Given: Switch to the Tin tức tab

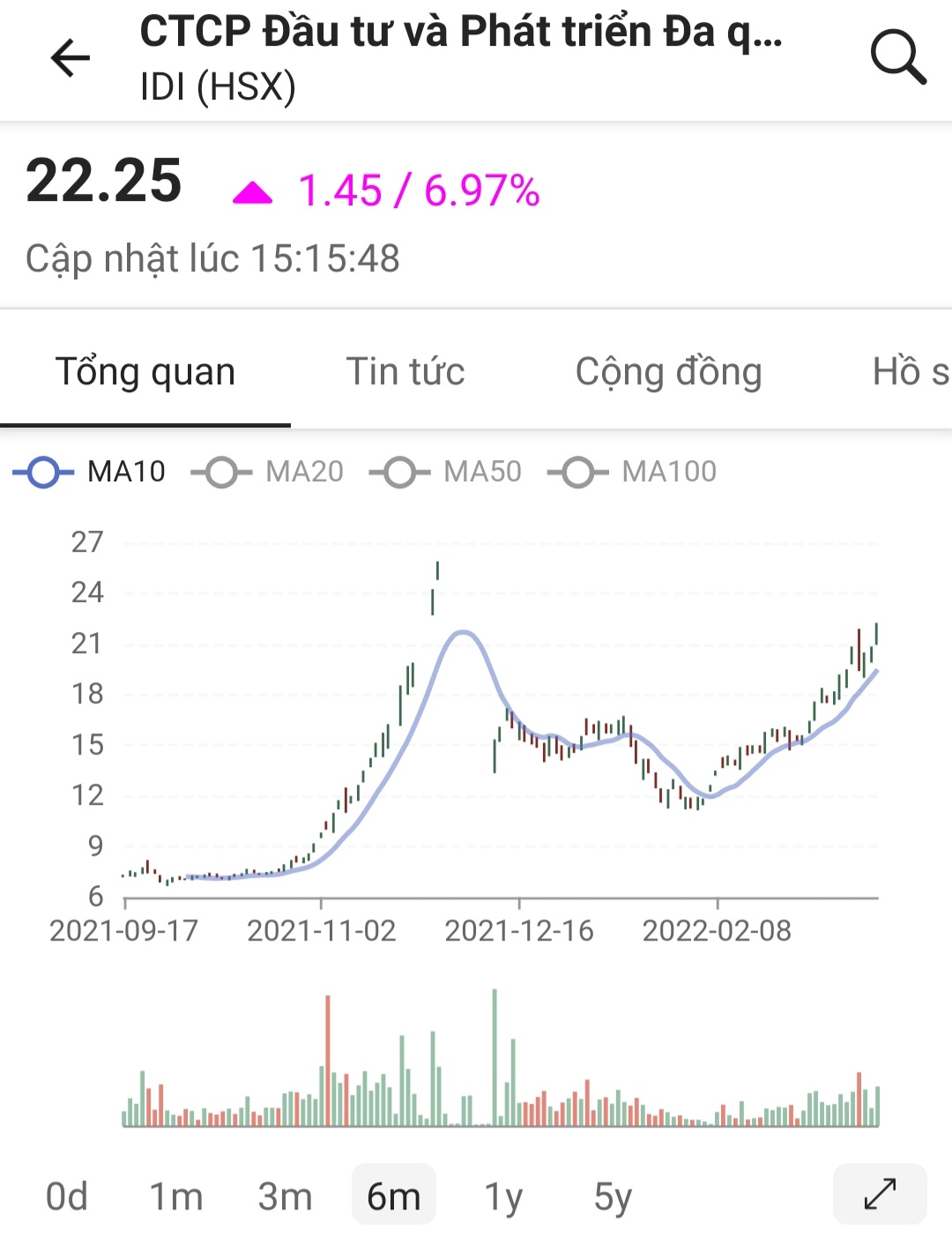Looking at the screenshot, I should click(405, 371).
